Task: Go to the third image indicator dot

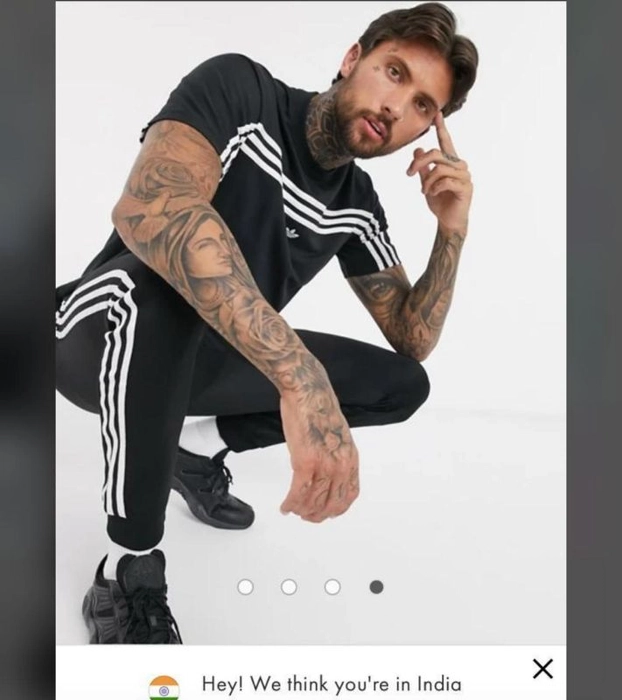Action: pyautogui.click(x=333, y=587)
